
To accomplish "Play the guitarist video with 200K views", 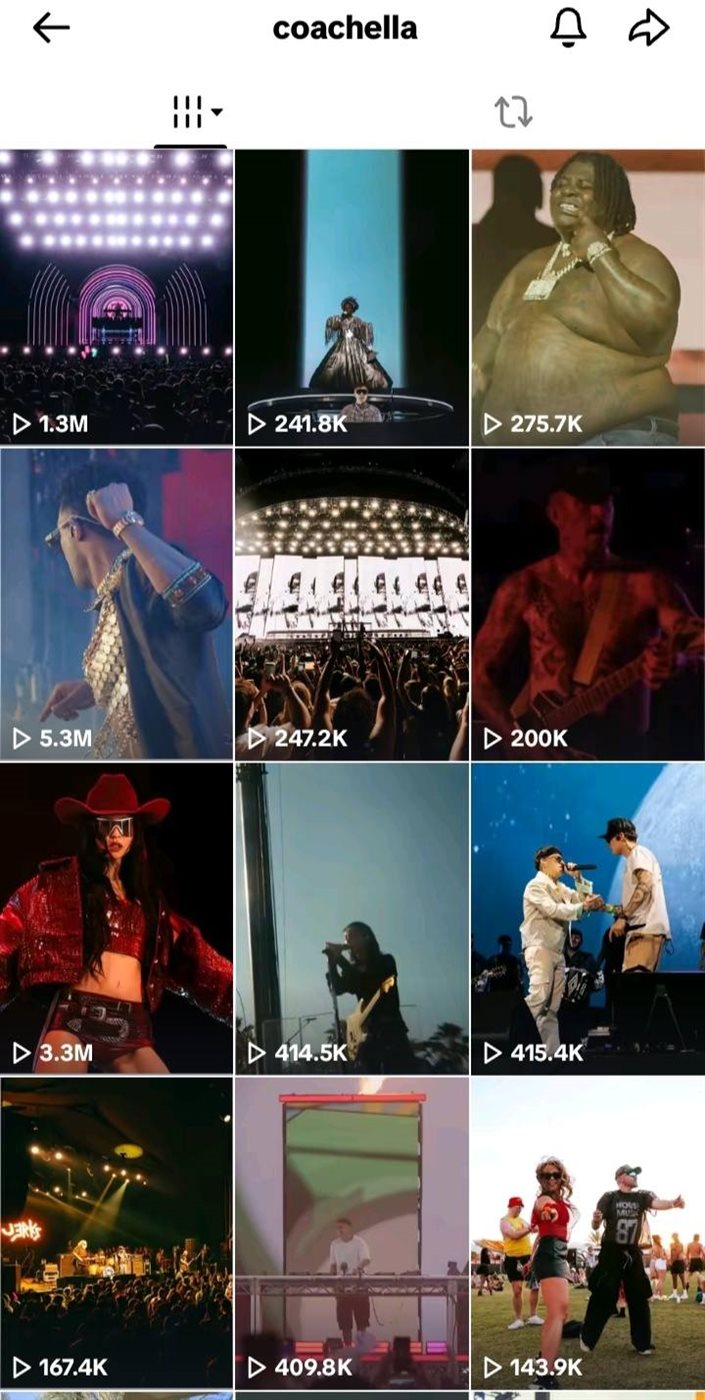I will (x=588, y=604).
